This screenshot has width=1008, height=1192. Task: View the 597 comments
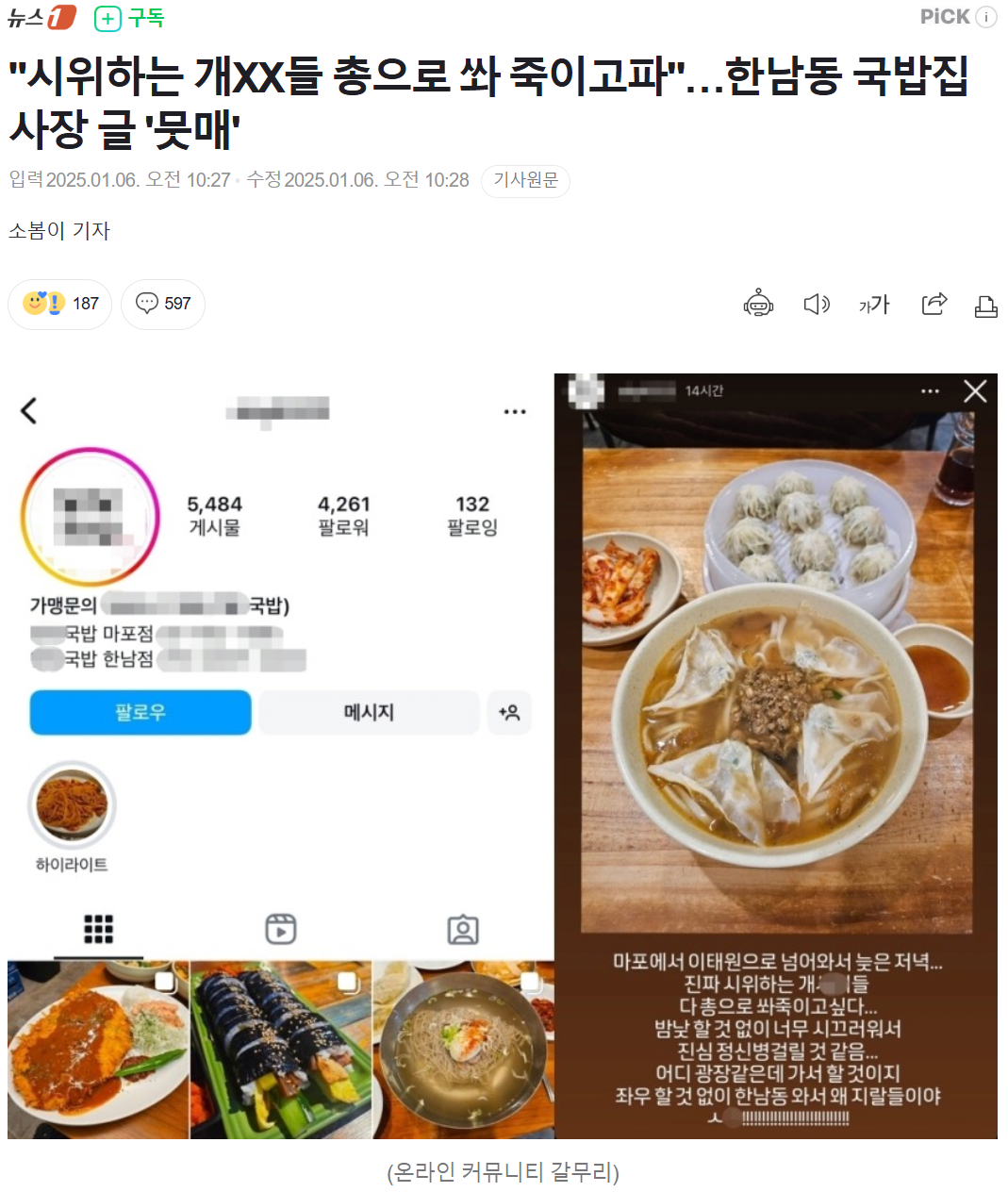(x=163, y=304)
